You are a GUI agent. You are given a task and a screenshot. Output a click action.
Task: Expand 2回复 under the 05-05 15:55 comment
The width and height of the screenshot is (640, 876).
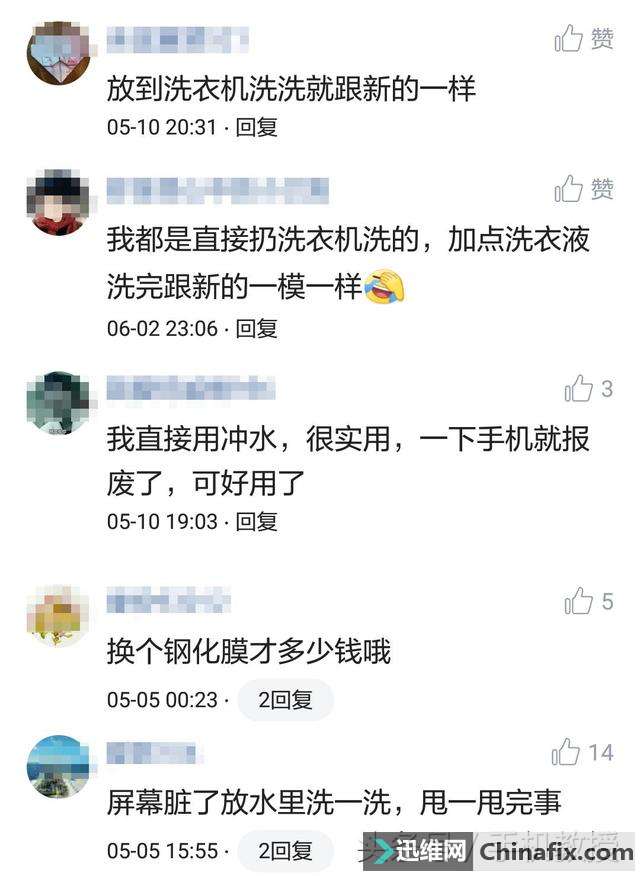pyautogui.click(x=285, y=851)
